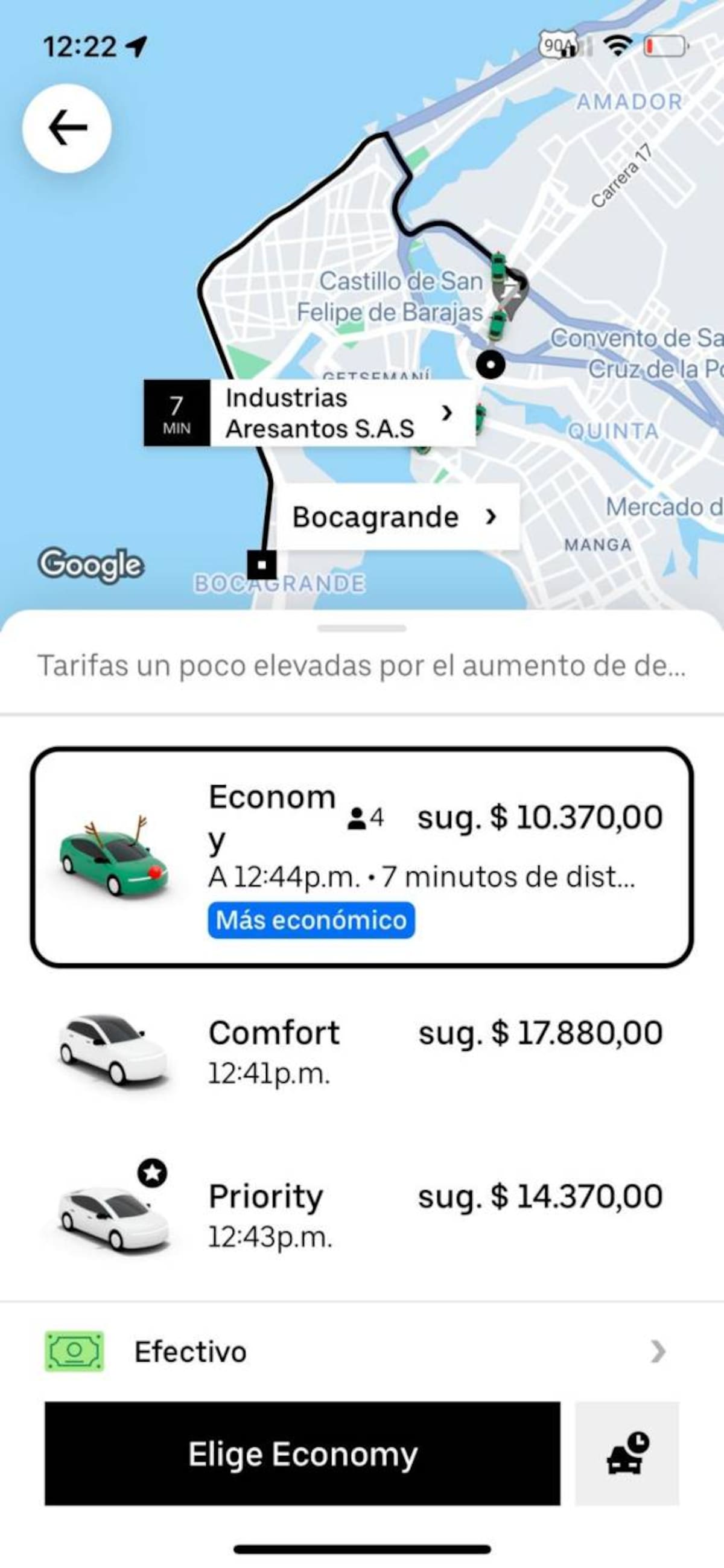The width and height of the screenshot is (724, 1568).
Task: Schedule a ride with the car-clock icon
Action: 627,1453
